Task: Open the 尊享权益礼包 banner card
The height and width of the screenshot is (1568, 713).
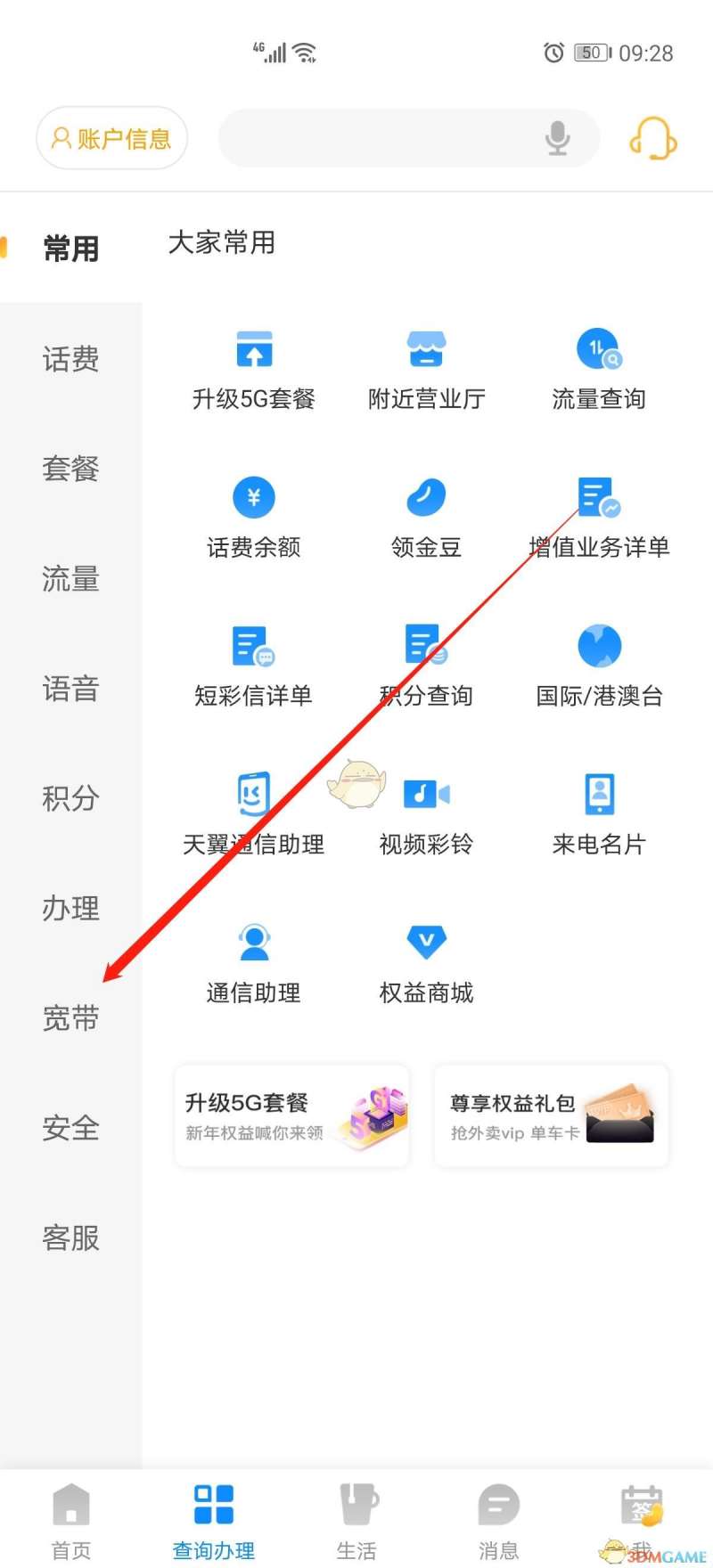Action: (x=551, y=1116)
